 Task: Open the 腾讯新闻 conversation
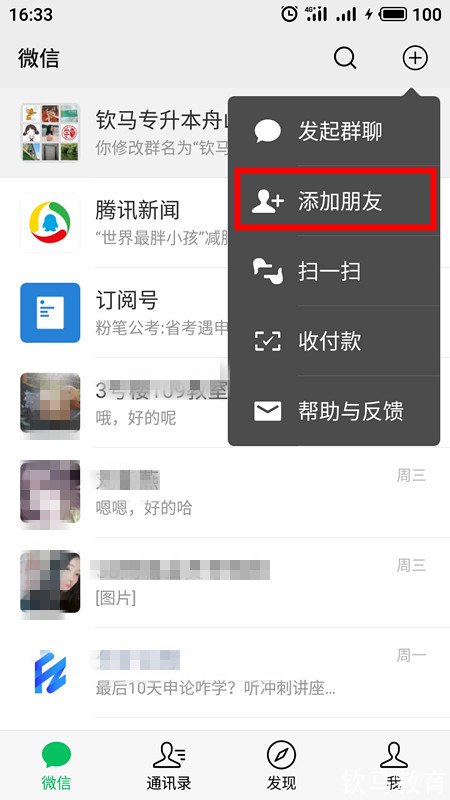click(x=114, y=222)
